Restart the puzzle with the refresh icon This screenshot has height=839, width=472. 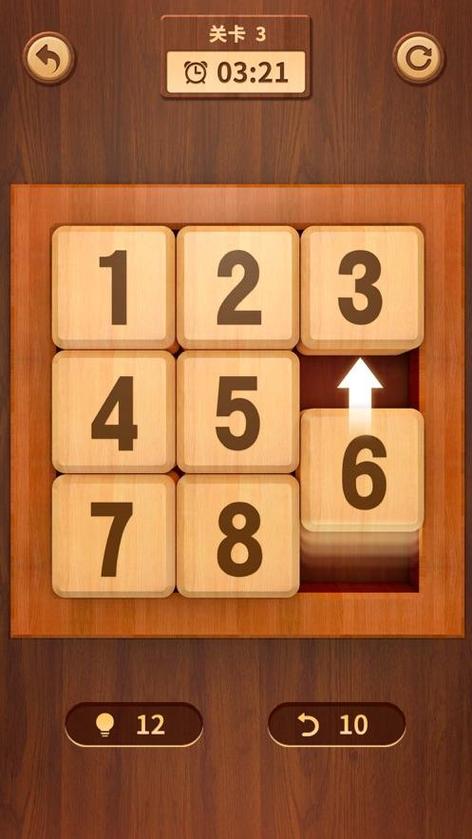pyautogui.click(x=418, y=58)
